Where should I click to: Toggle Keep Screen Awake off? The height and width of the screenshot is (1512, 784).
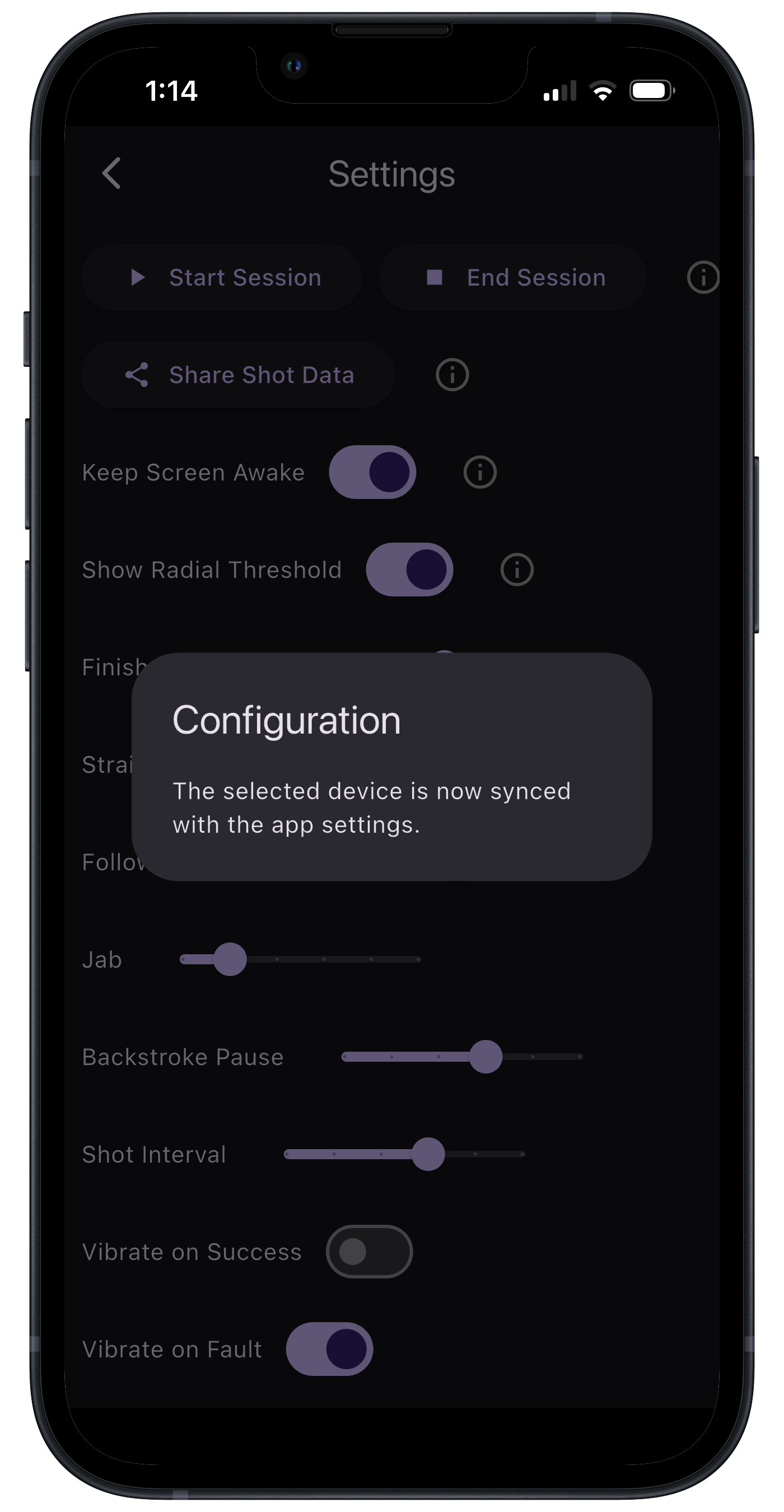(x=372, y=472)
